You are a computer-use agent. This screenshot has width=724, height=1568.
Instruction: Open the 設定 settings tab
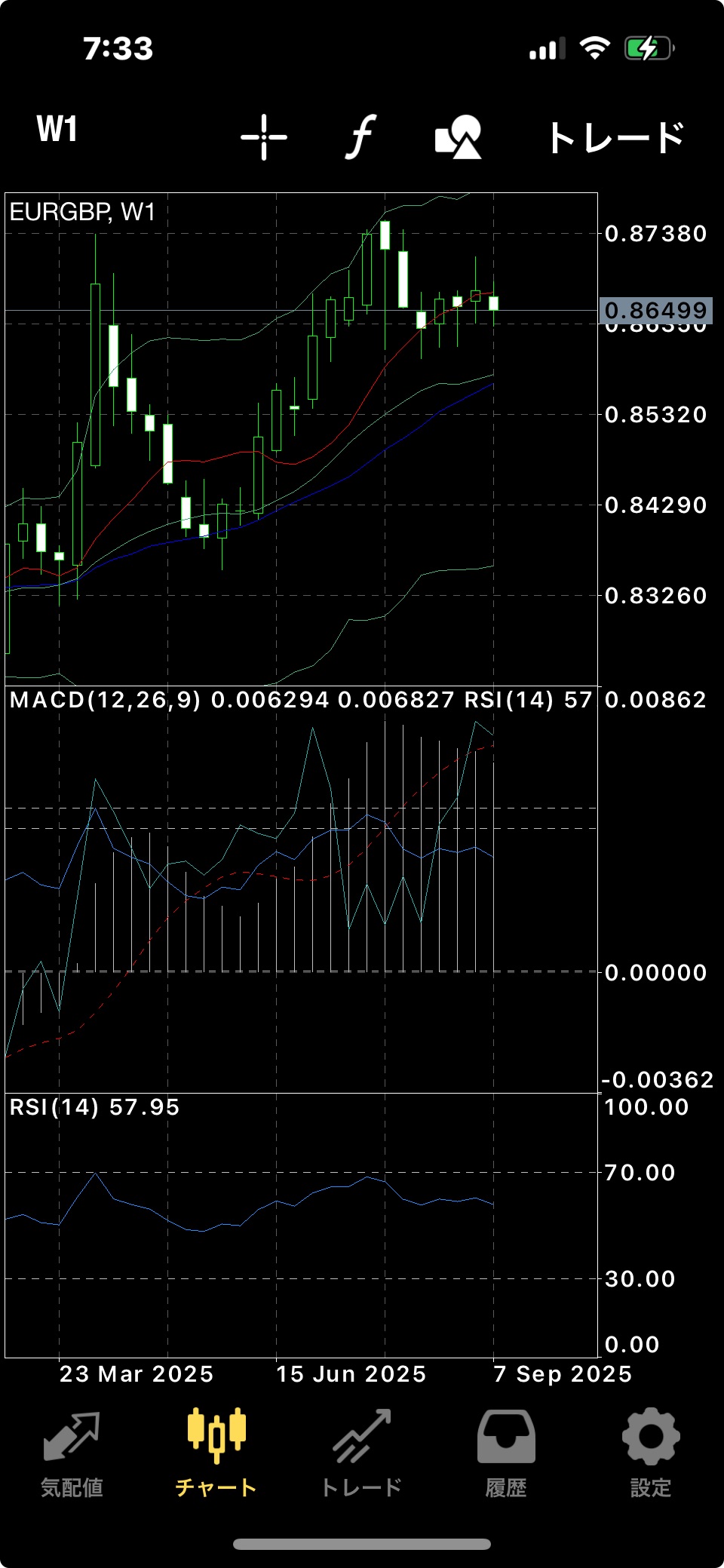[x=651, y=1453]
